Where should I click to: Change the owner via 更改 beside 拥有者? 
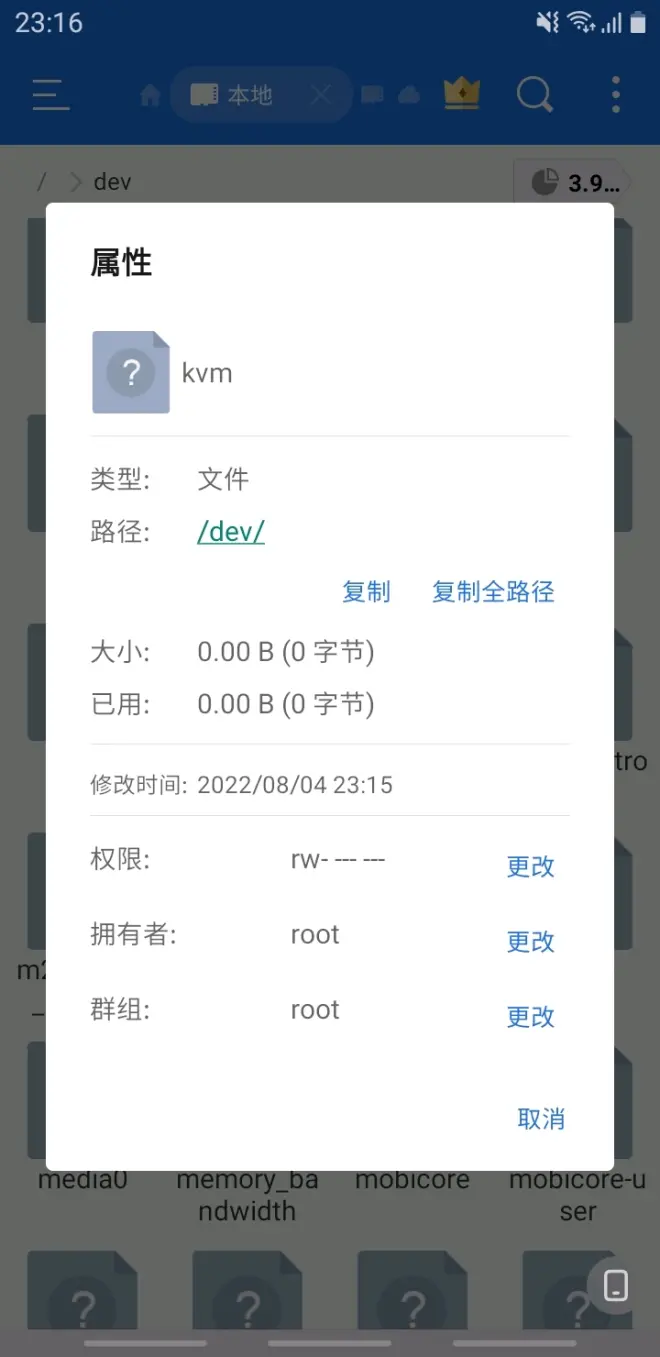point(530,941)
